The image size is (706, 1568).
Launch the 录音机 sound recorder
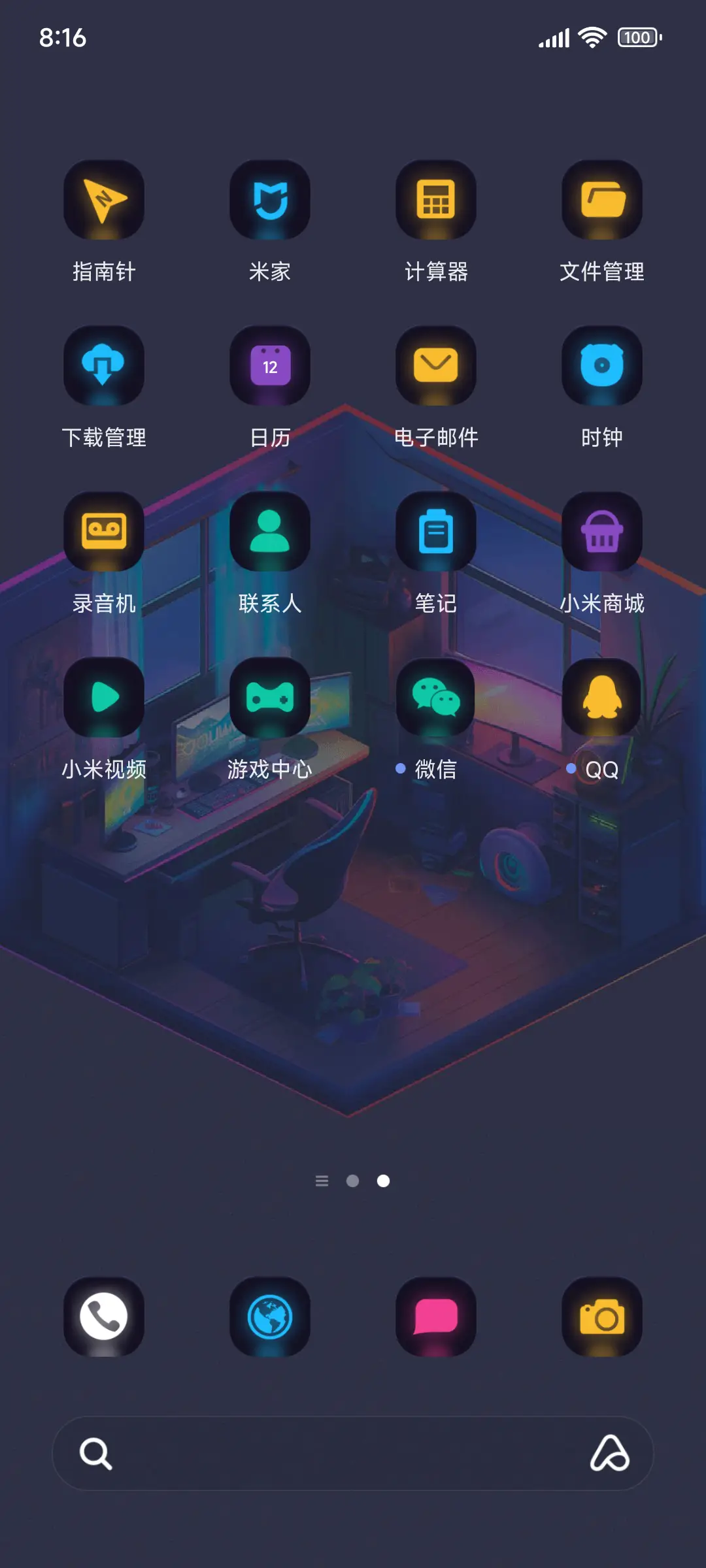pyautogui.click(x=104, y=532)
